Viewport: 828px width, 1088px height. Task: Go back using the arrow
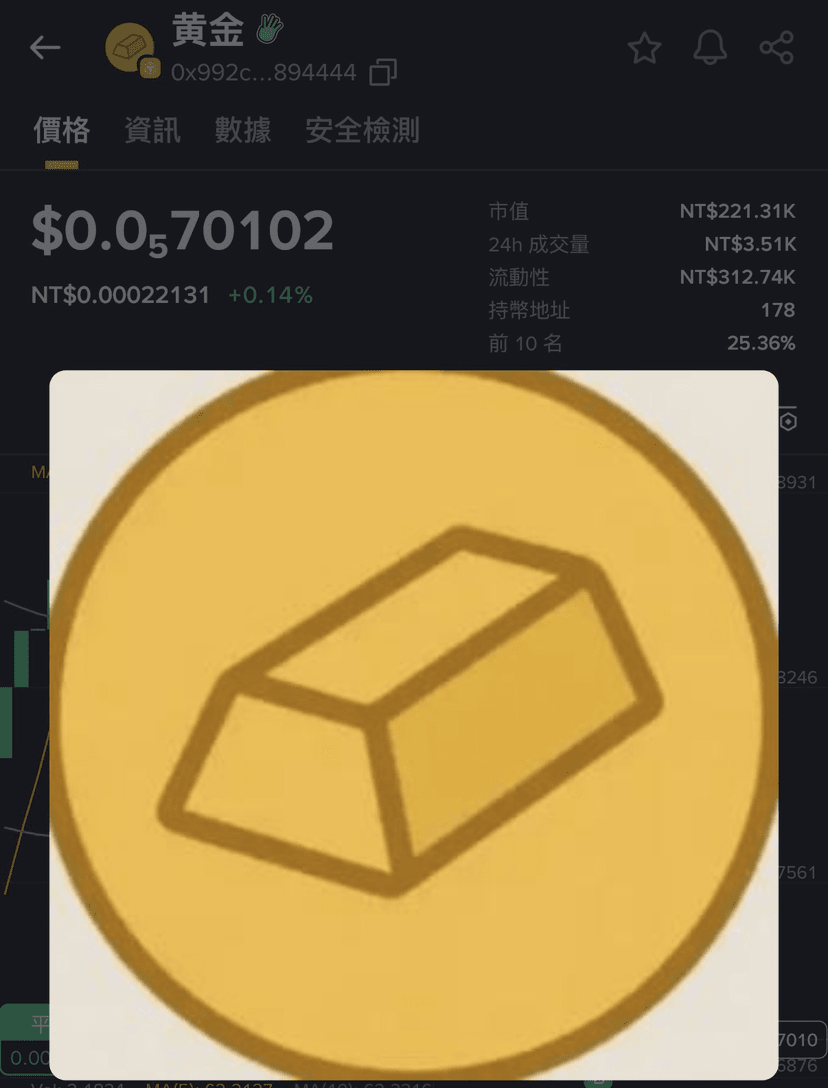[x=45, y=48]
